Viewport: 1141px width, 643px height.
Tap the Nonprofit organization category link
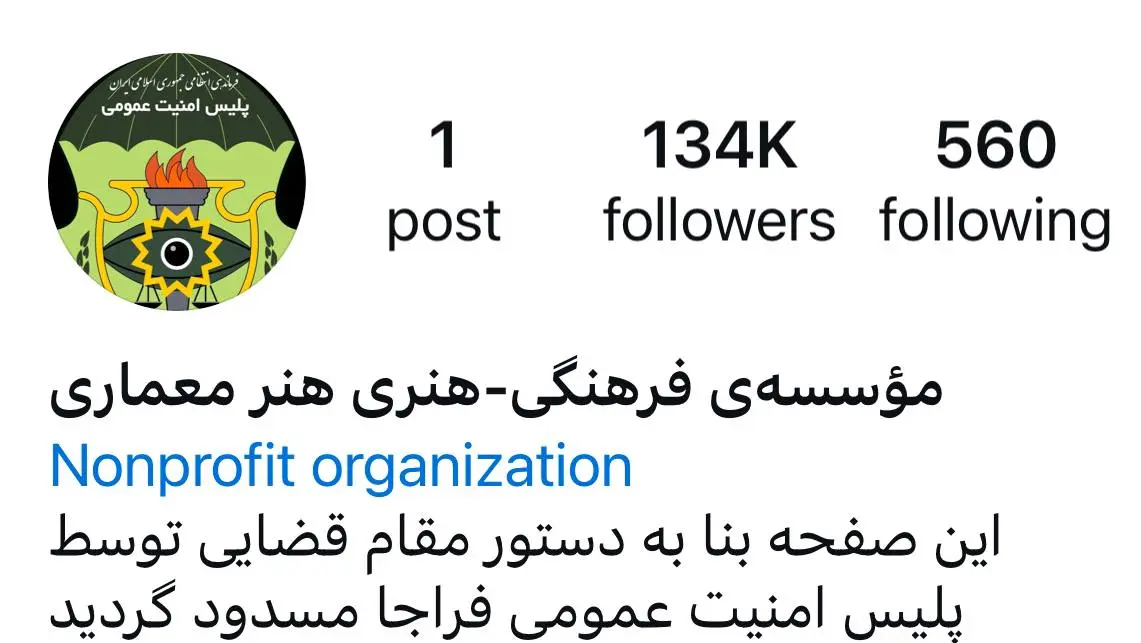pyautogui.click(x=341, y=466)
